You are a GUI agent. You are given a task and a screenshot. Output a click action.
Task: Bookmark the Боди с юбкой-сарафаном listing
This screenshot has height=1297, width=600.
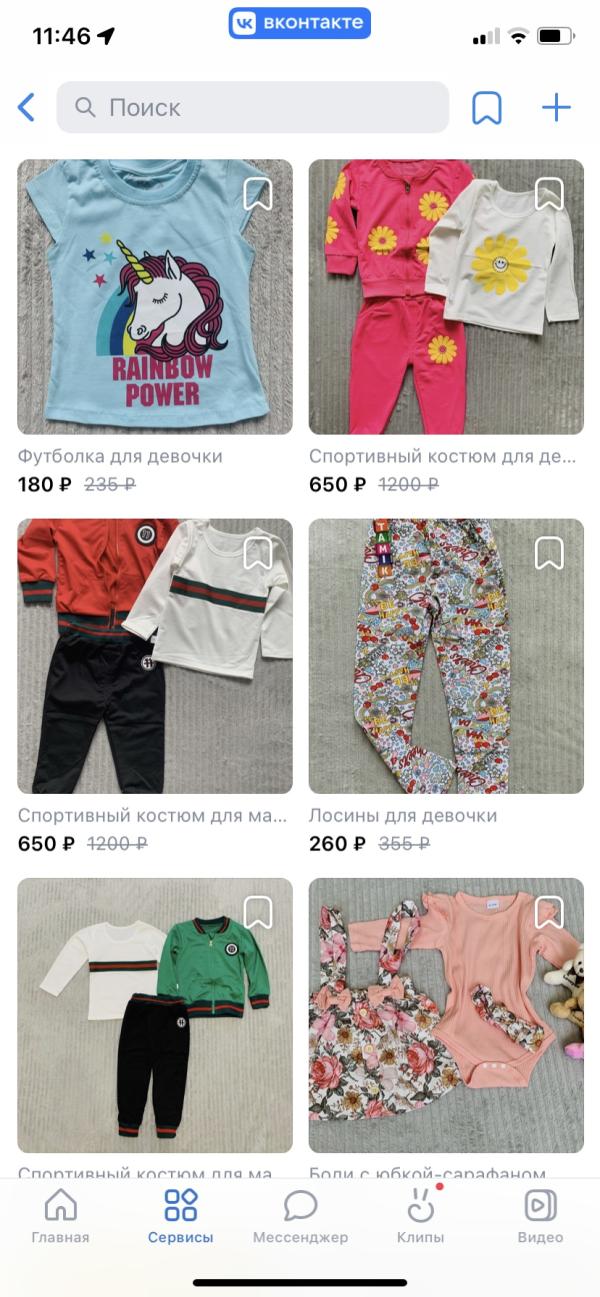[549, 912]
